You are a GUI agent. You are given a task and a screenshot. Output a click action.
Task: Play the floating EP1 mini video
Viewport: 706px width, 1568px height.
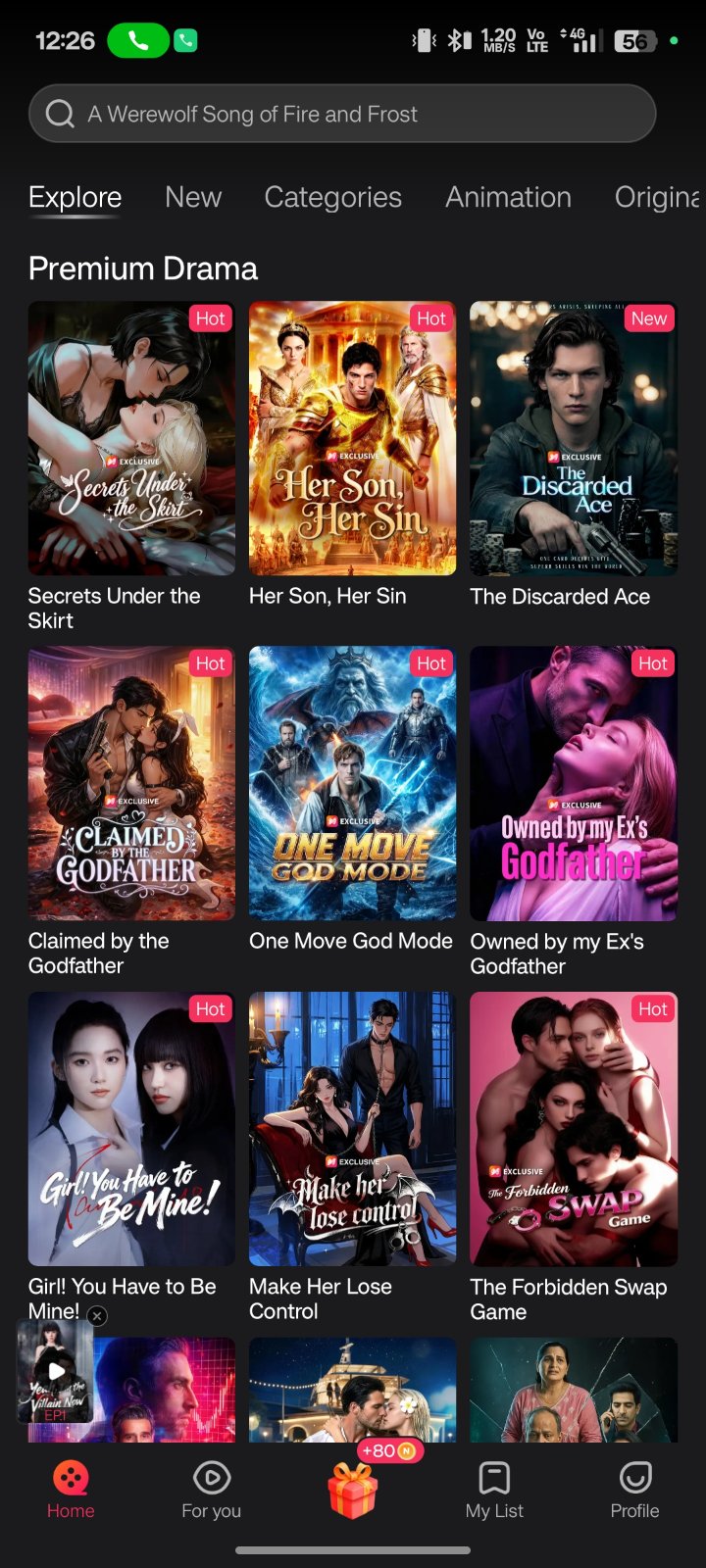pos(56,1372)
